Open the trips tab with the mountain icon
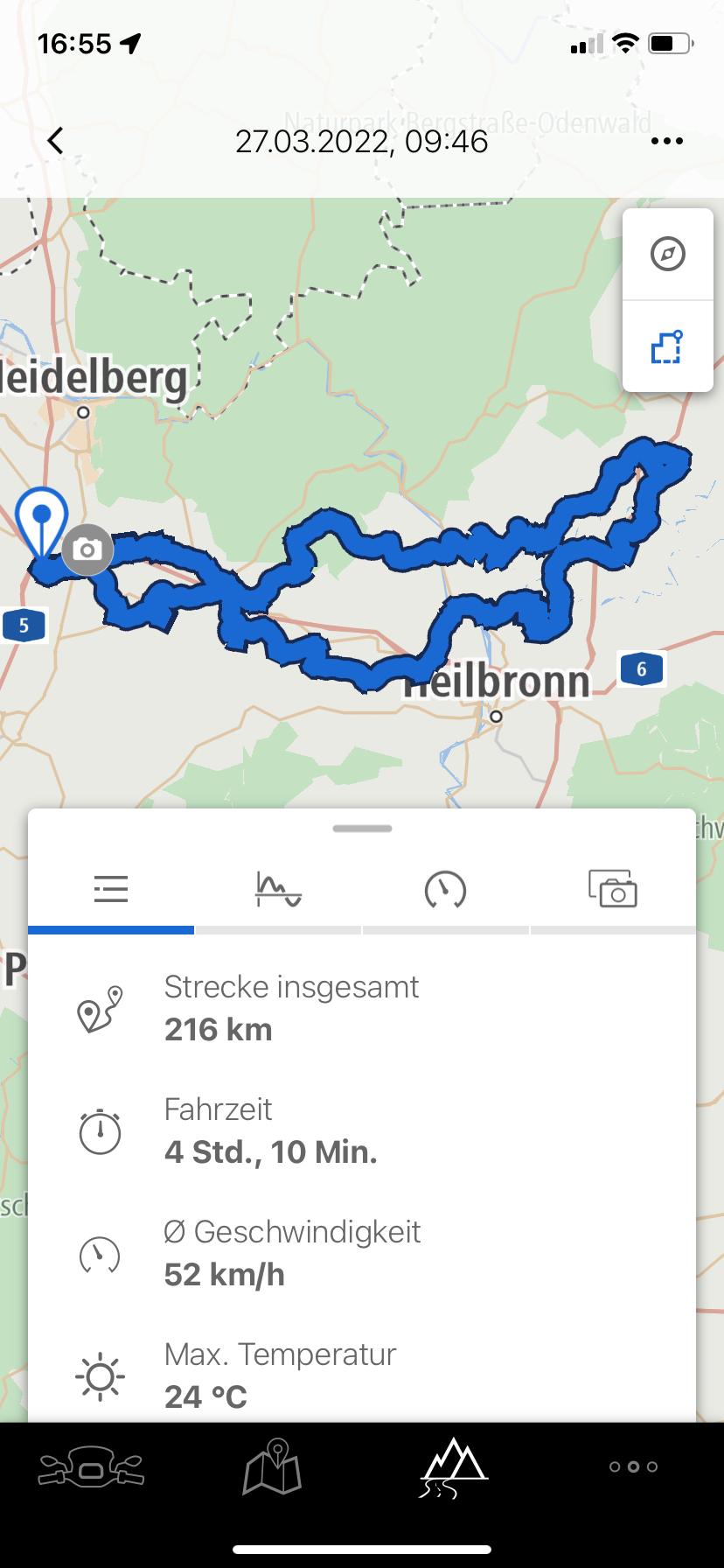 453,1466
